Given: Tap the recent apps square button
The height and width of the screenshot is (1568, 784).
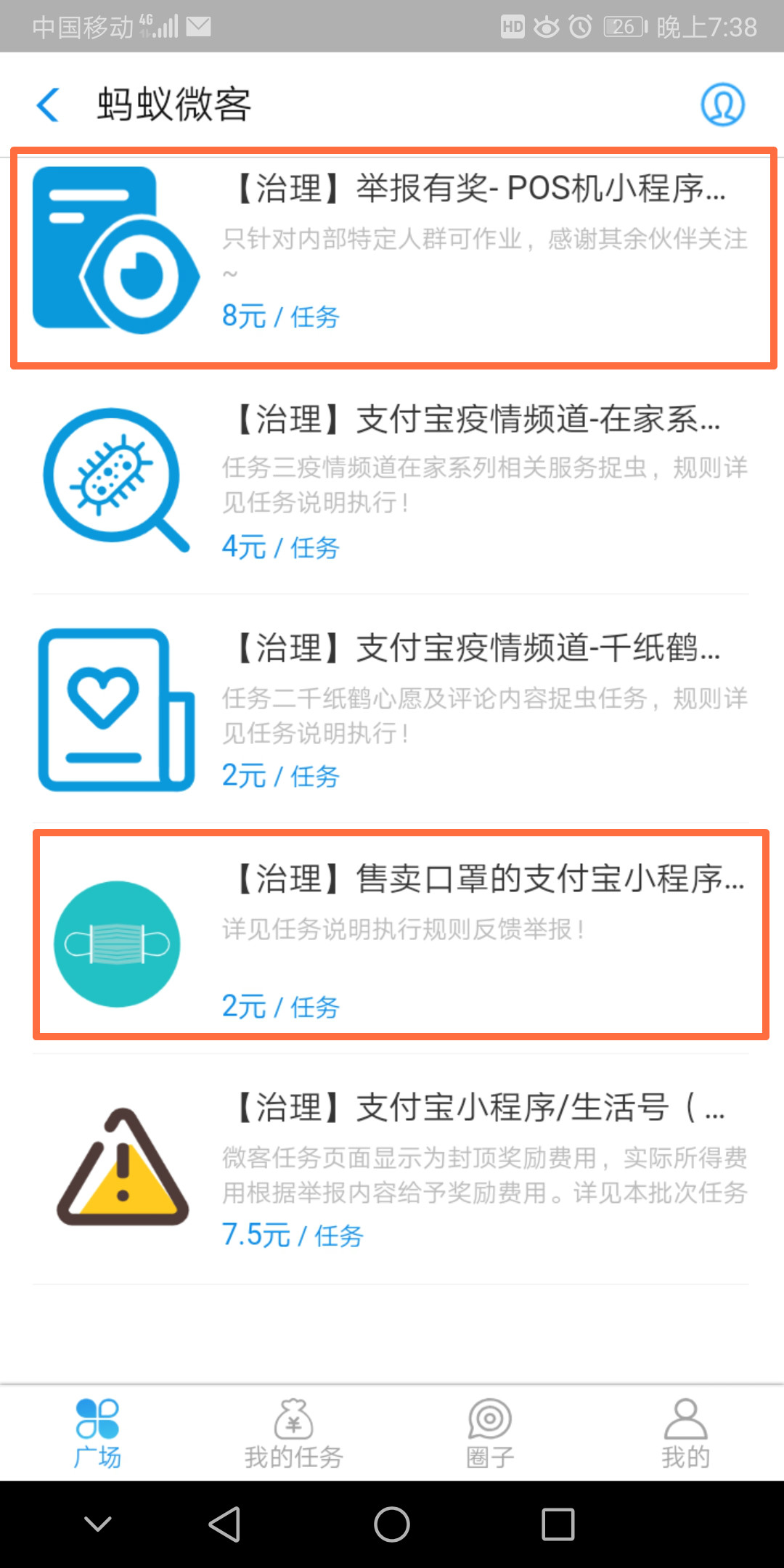Looking at the screenshot, I should point(558,1524).
